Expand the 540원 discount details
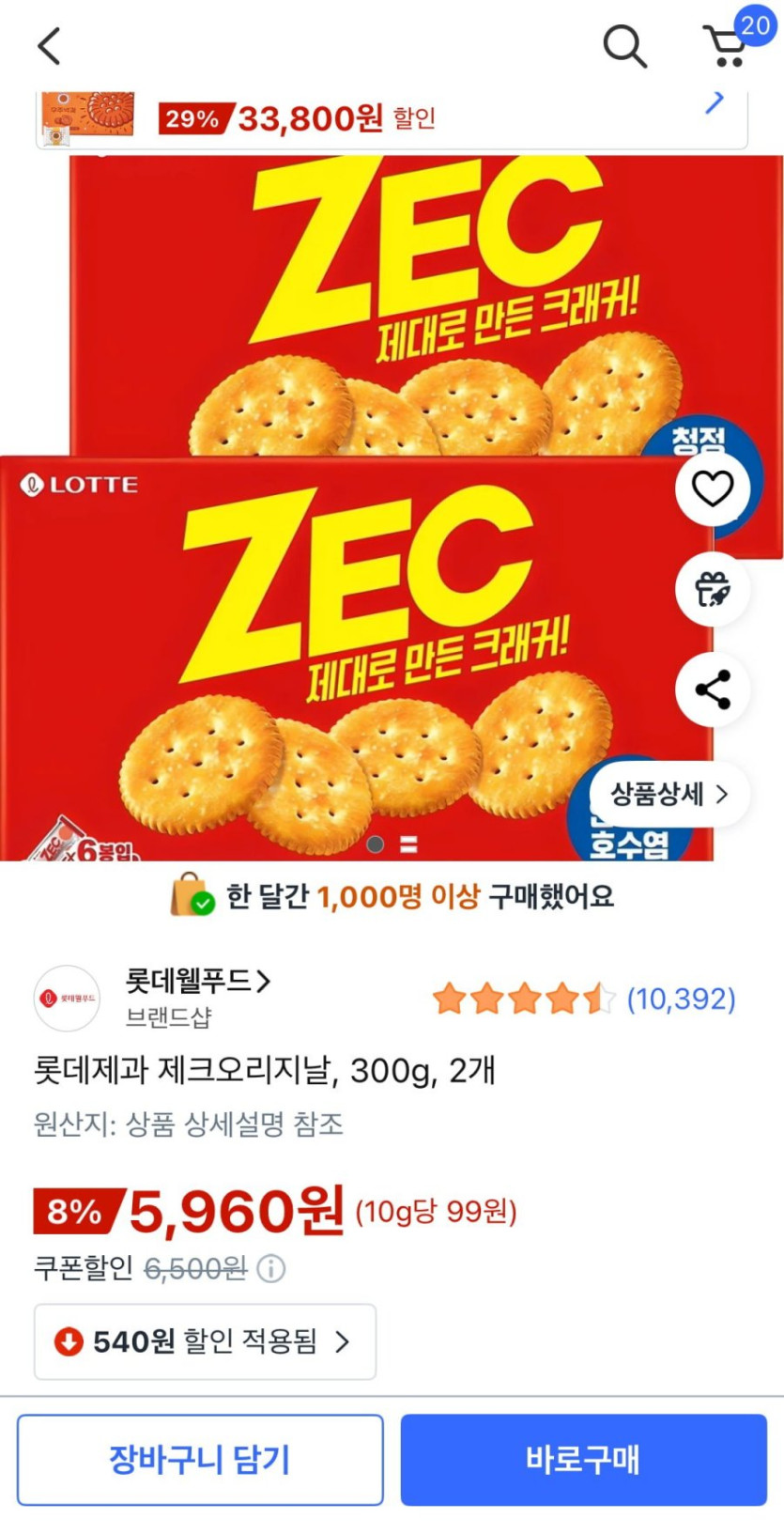The height and width of the screenshot is (1534, 784). (205, 1342)
